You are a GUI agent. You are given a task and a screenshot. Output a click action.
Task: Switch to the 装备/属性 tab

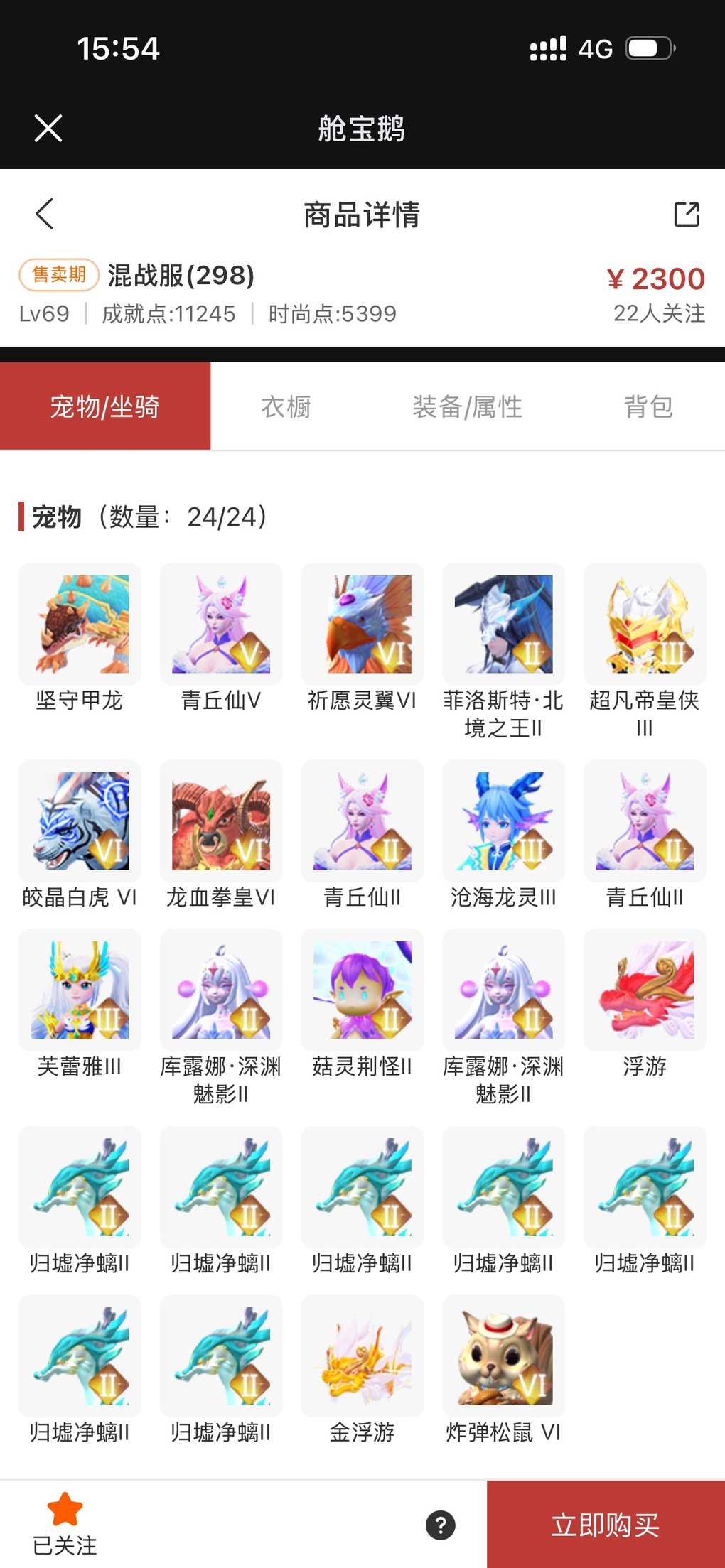point(467,407)
